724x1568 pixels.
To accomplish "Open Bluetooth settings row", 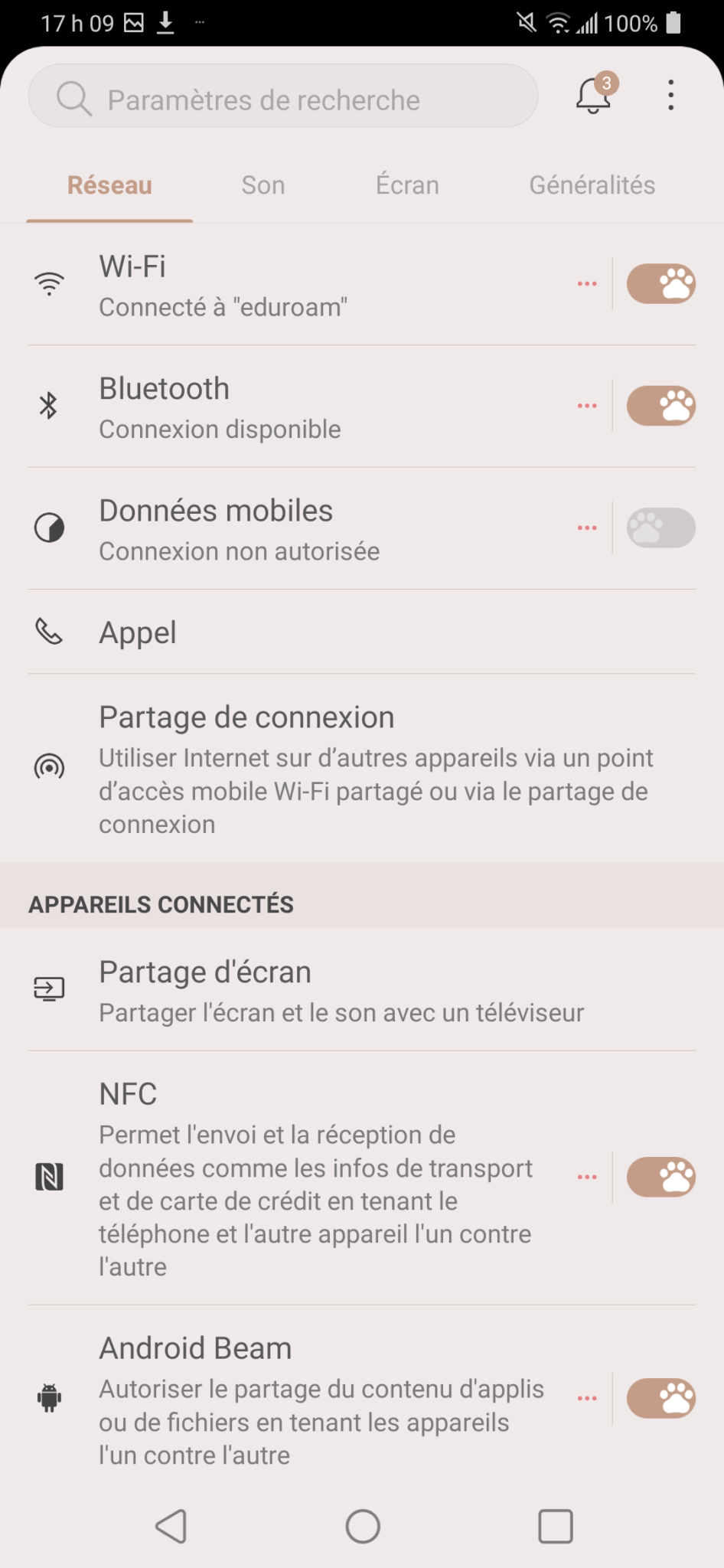I will [306, 407].
